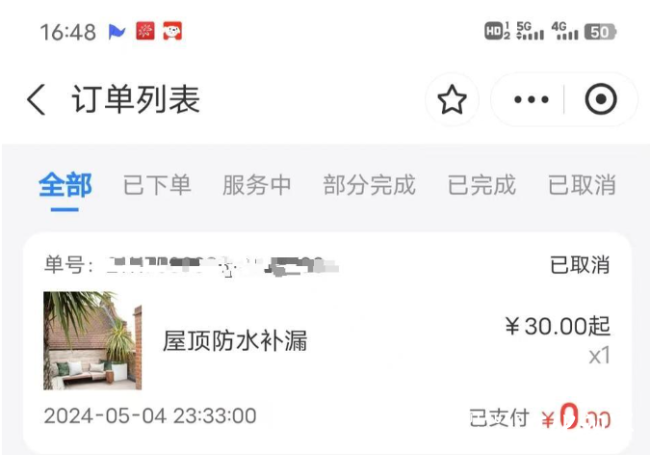Switch to the 全部 tab
The image size is (650, 455).
[65, 185]
